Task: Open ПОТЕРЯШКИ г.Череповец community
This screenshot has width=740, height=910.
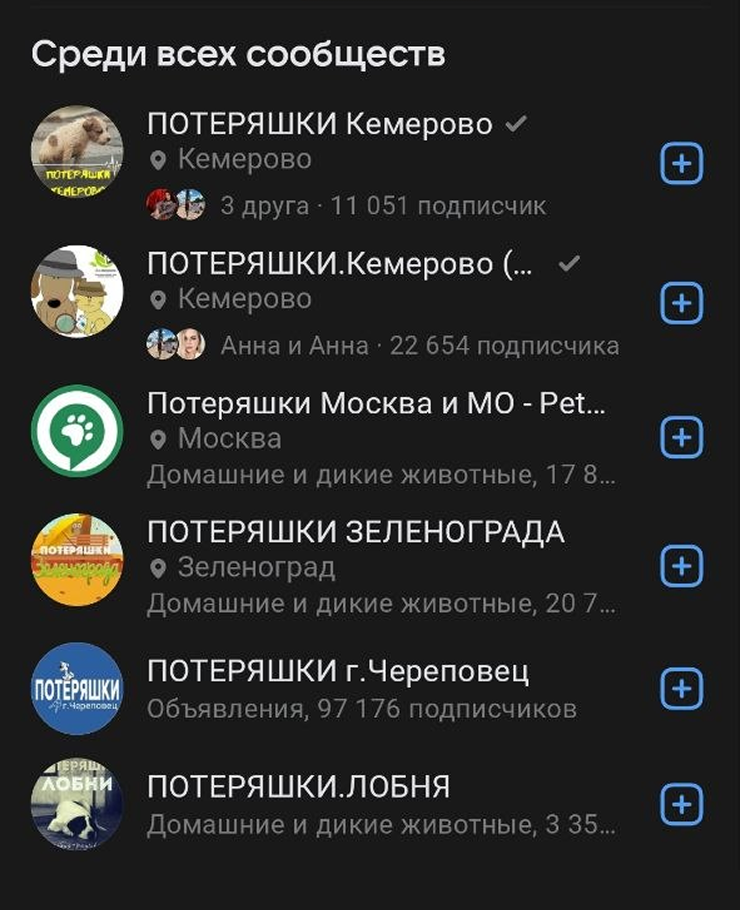Action: click(x=337, y=672)
